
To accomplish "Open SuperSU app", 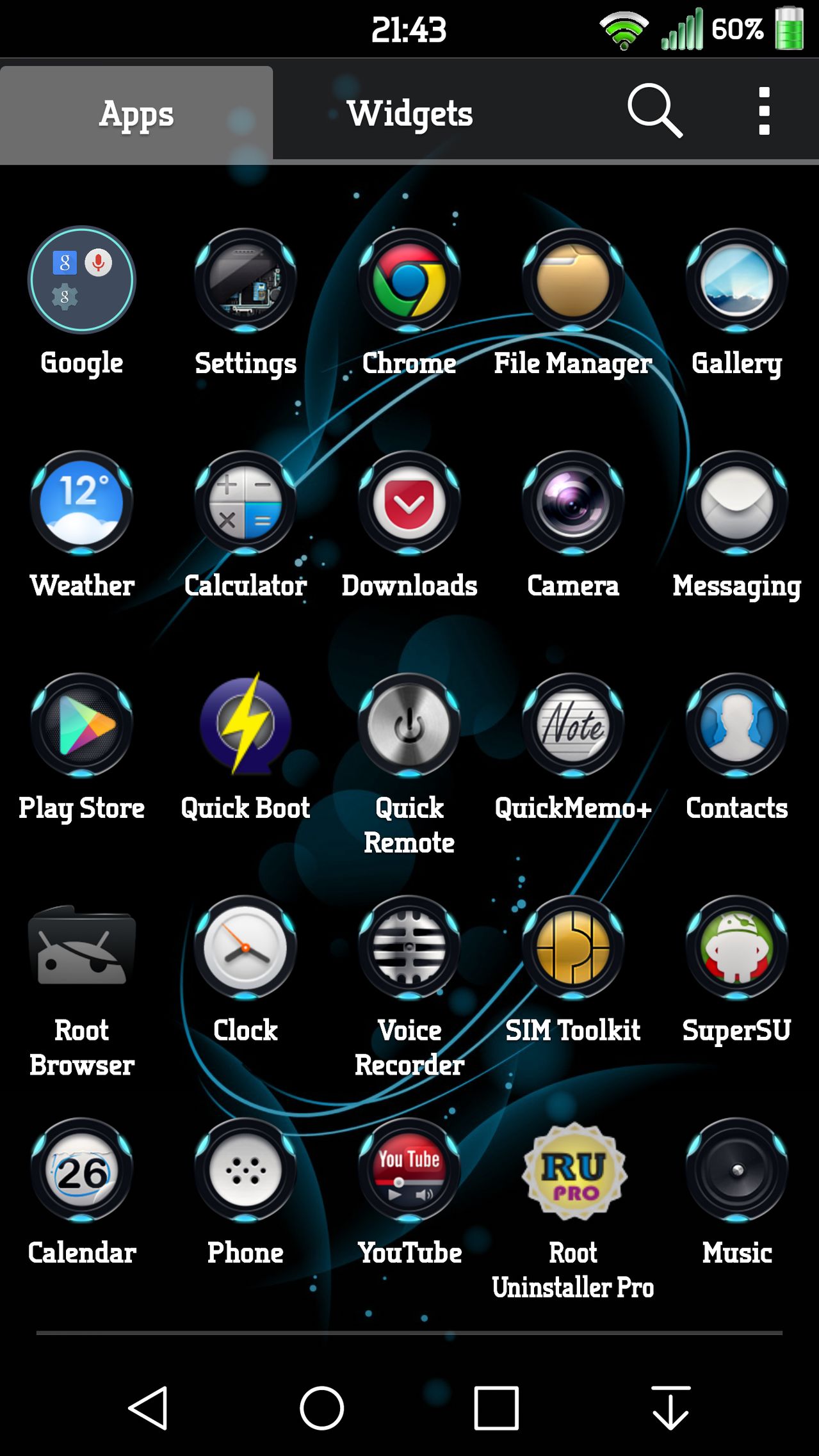I will click(x=736, y=947).
